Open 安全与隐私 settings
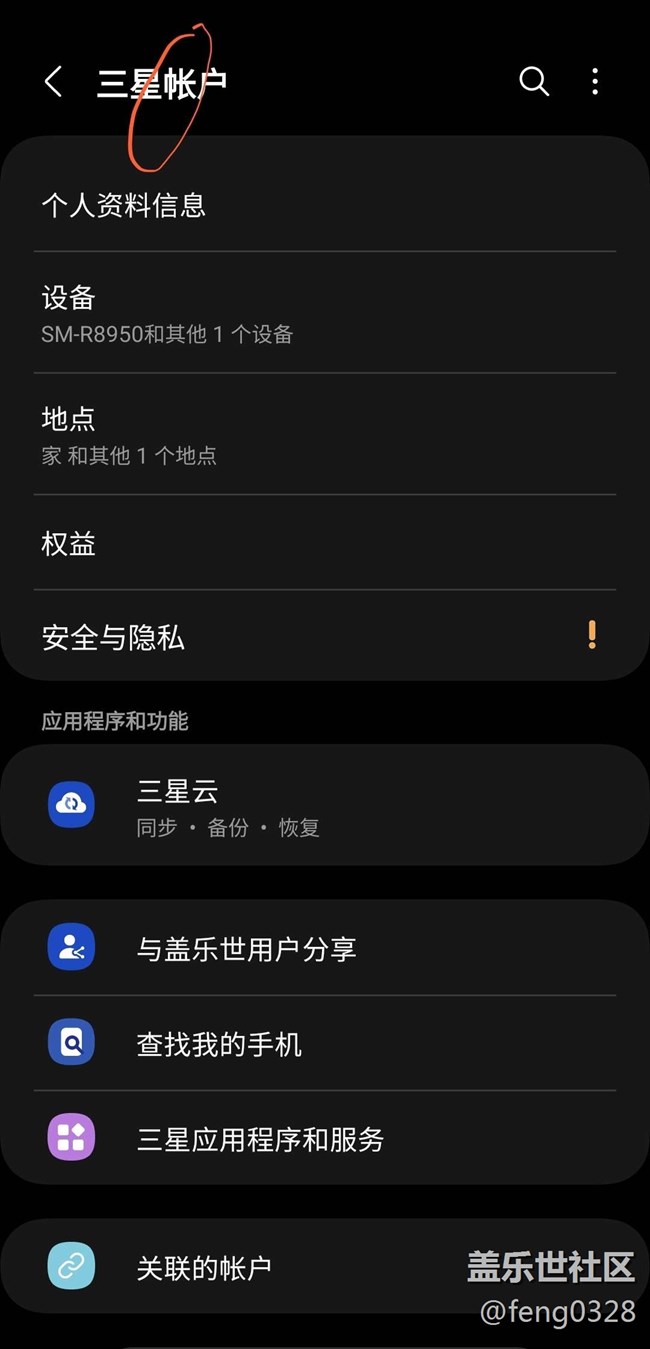 (x=325, y=636)
